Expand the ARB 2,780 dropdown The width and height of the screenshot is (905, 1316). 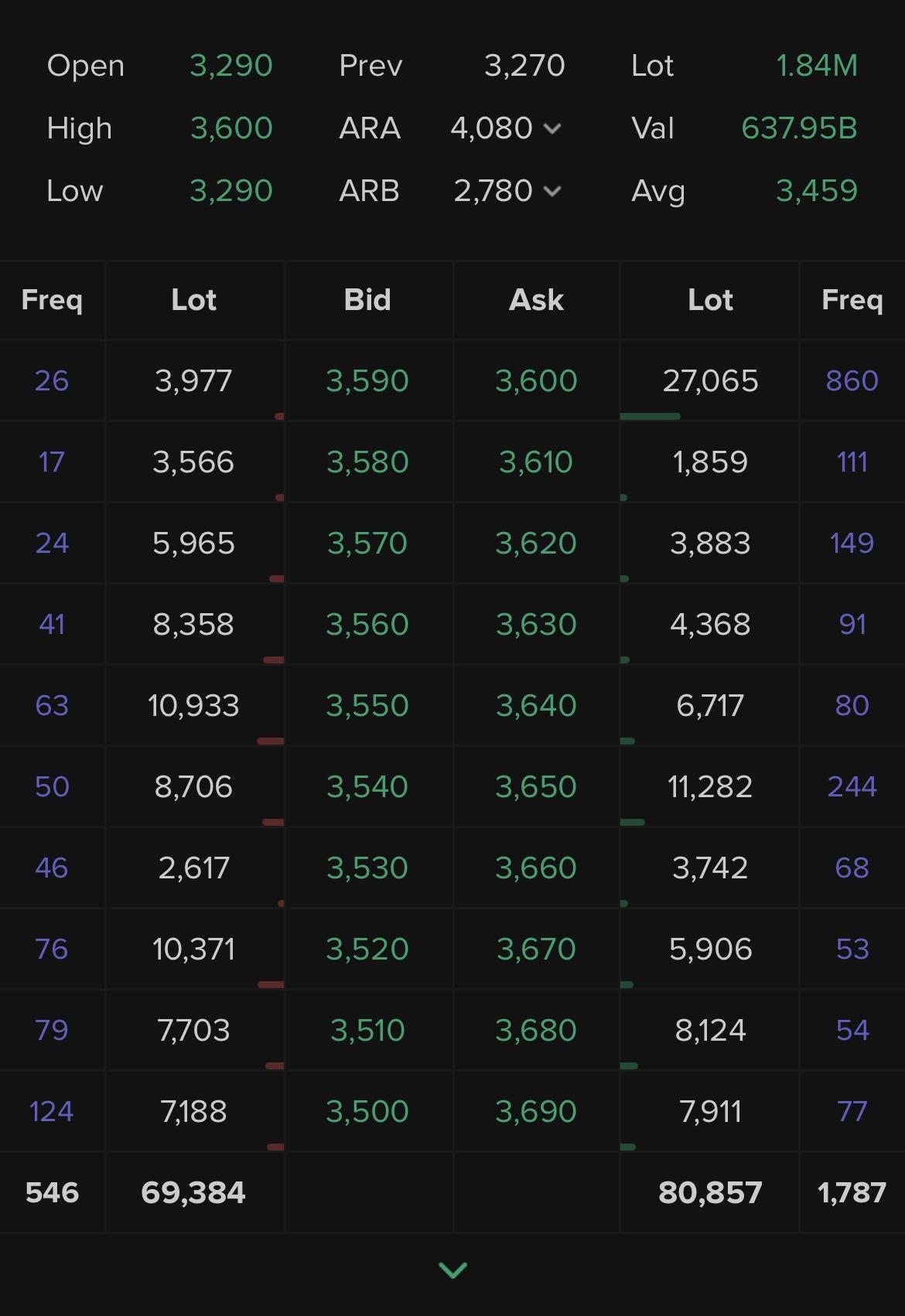point(552,191)
